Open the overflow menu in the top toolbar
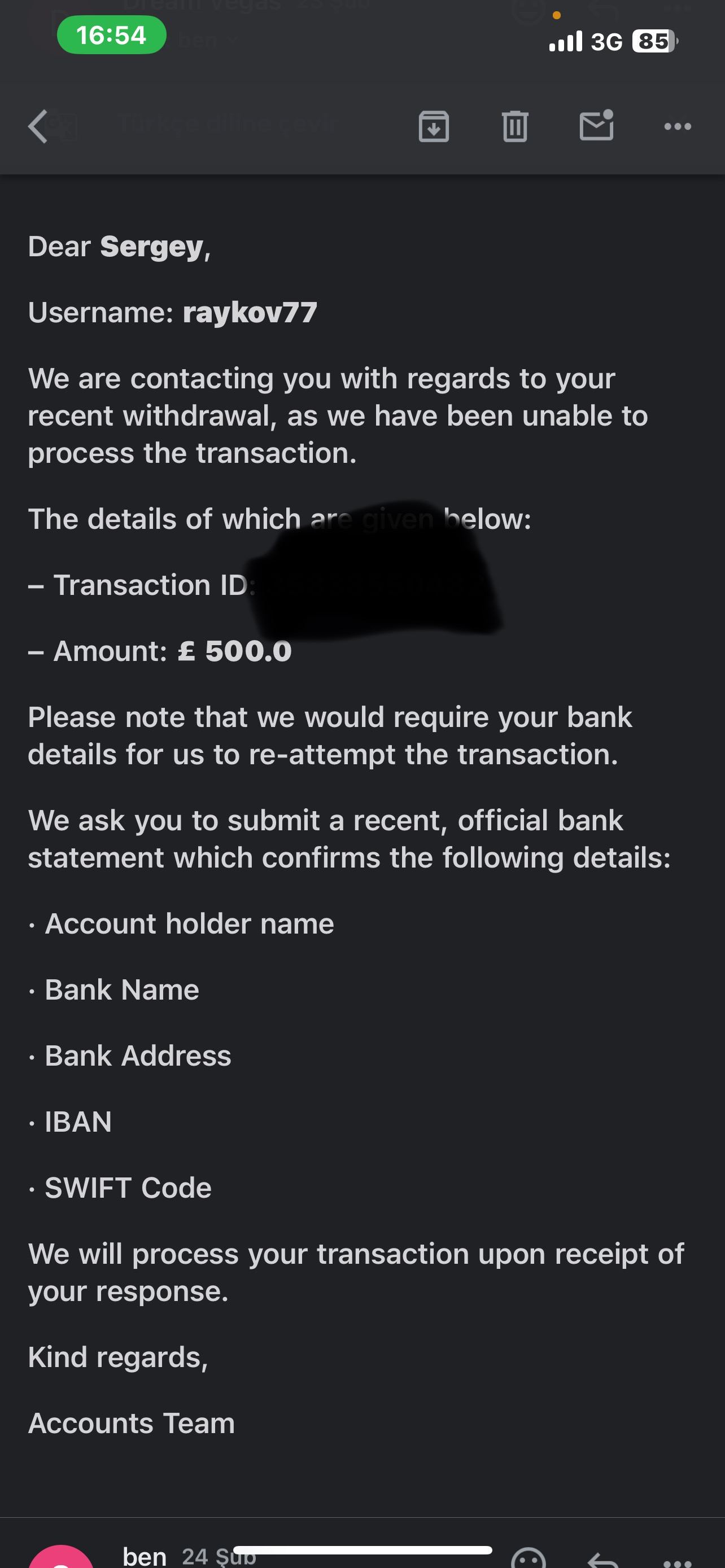The height and width of the screenshot is (1568, 725). click(677, 126)
